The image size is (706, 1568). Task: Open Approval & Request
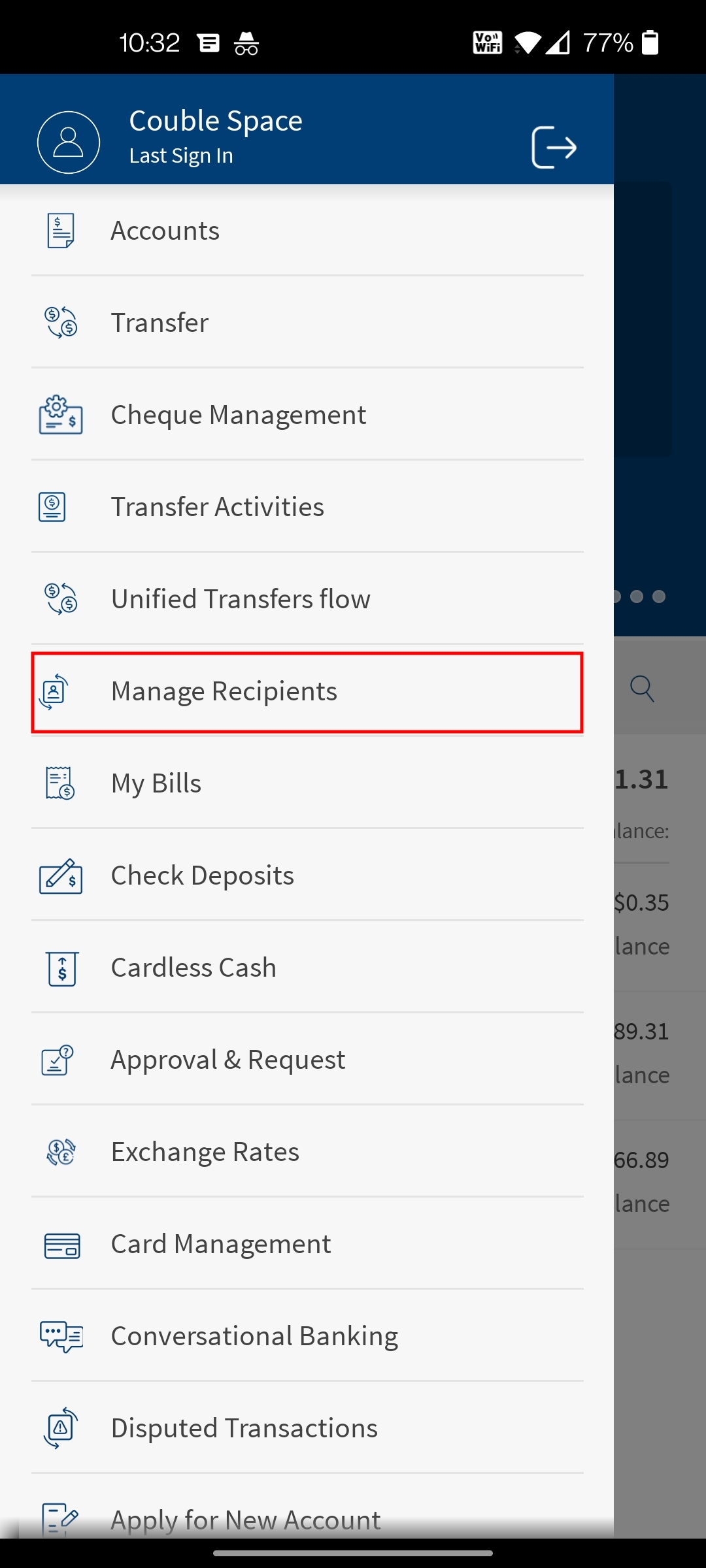click(x=307, y=1060)
